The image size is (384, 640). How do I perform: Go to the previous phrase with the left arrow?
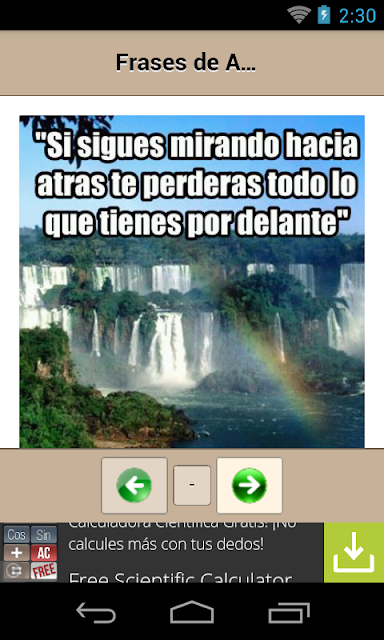tap(134, 485)
